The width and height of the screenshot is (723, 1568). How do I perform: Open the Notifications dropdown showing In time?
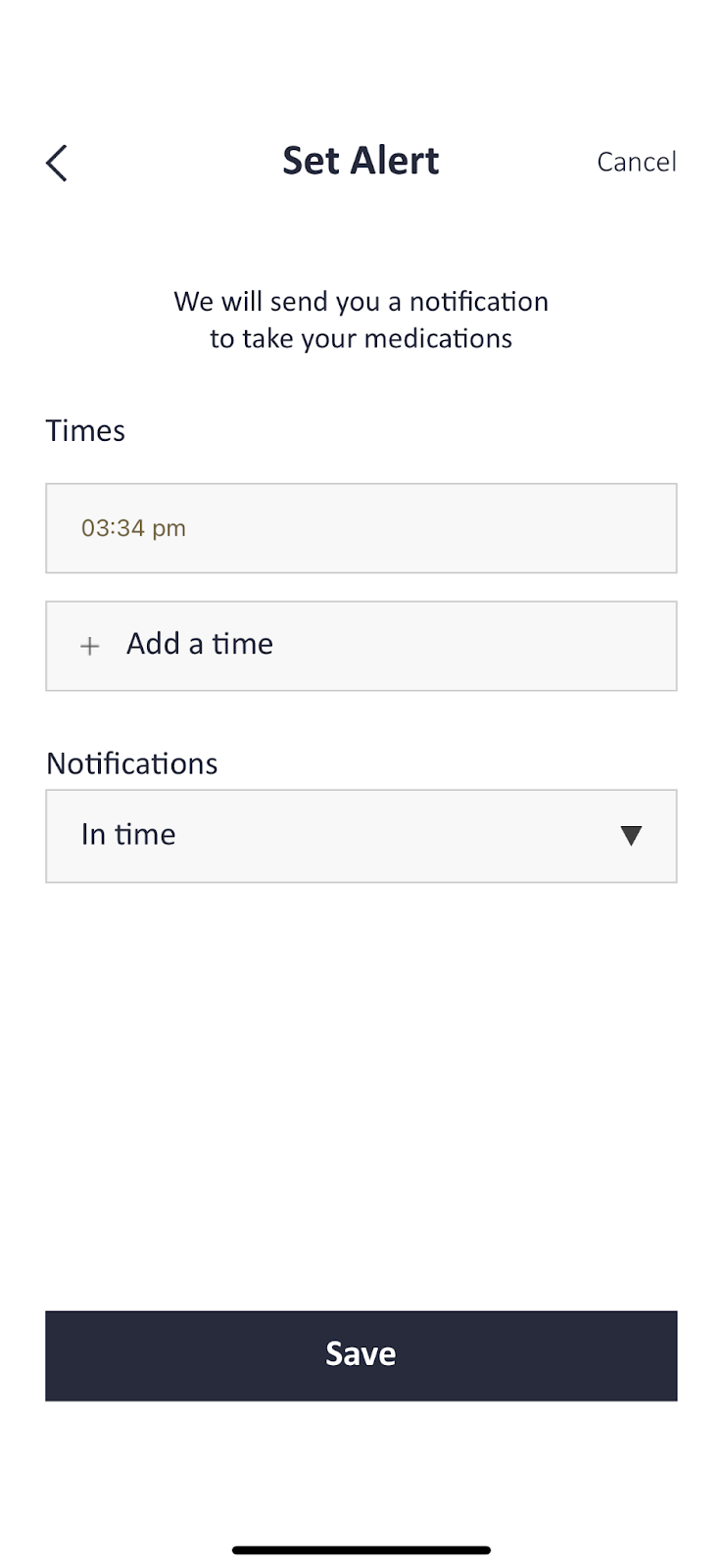[361, 836]
